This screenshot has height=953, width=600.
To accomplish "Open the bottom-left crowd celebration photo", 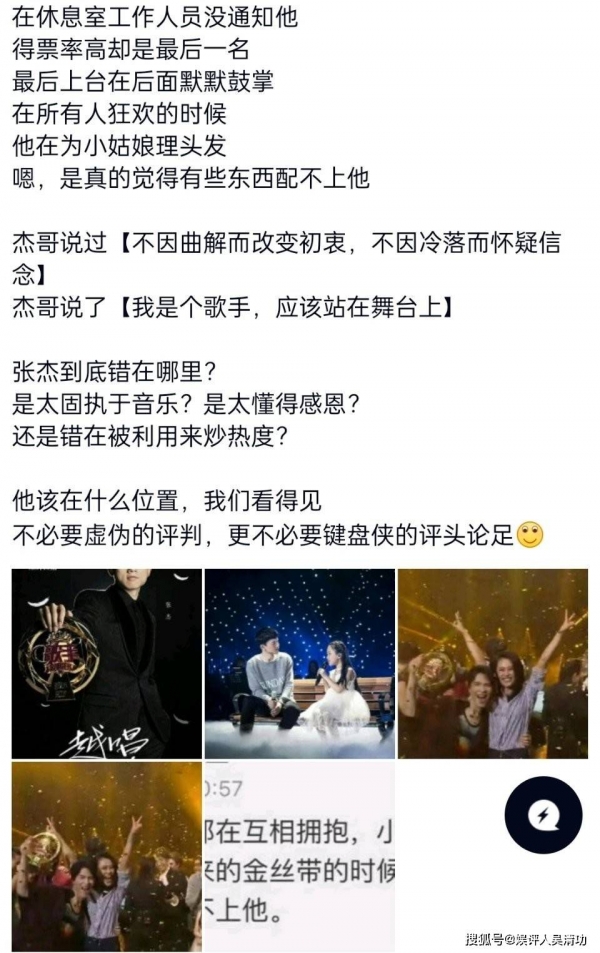I will [x=106, y=856].
